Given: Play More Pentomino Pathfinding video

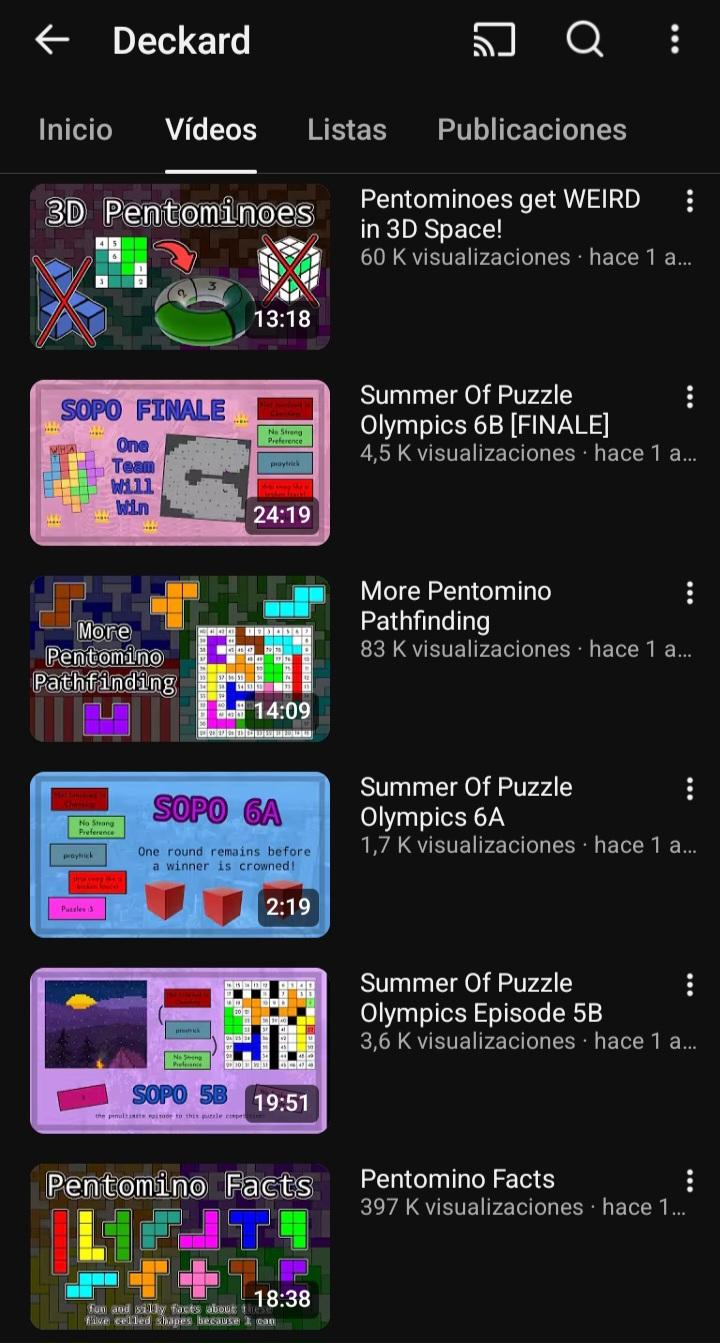Looking at the screenshot, I should click(x=180, y=658).
